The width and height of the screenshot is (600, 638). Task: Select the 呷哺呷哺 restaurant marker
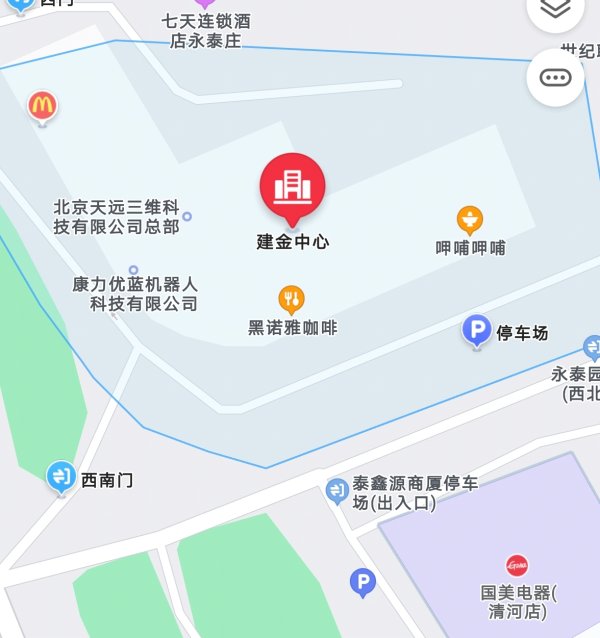[470, 219]
